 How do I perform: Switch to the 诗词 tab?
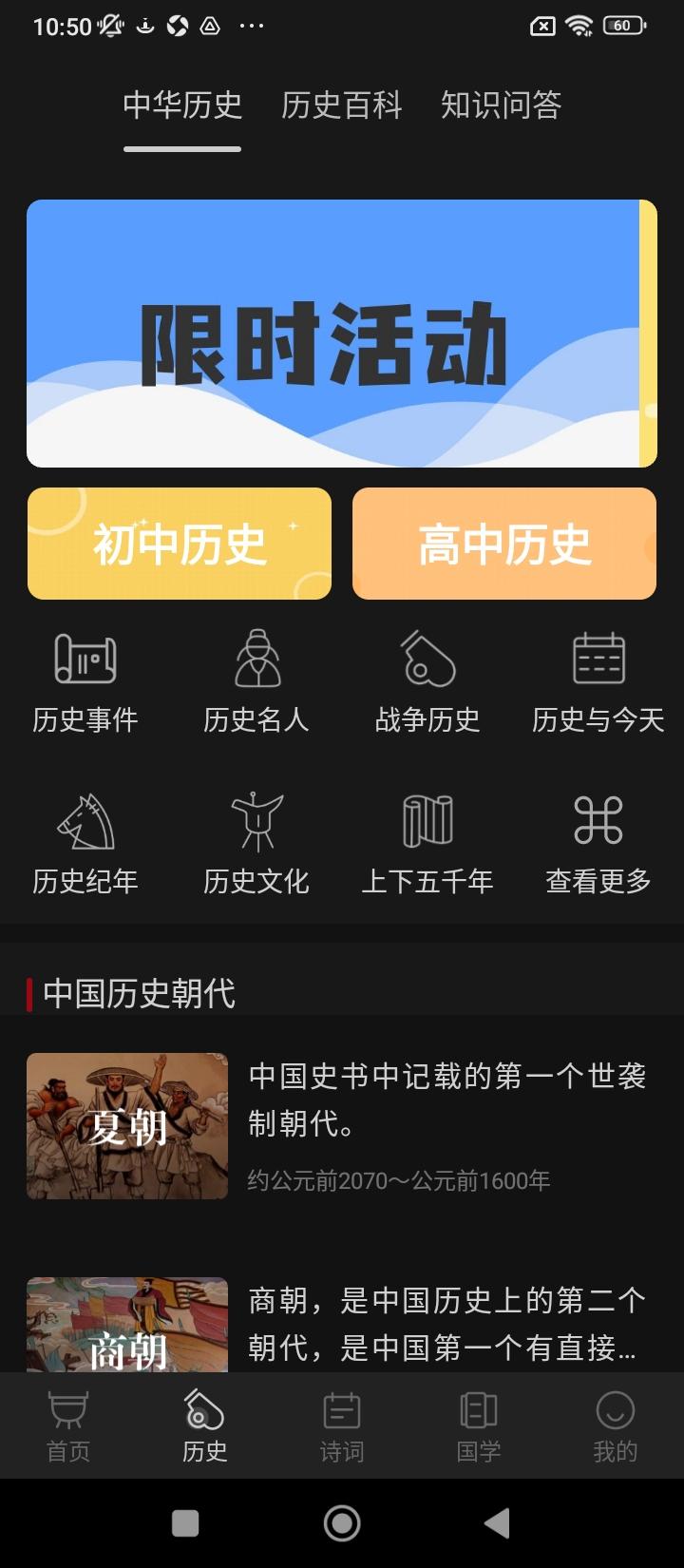(342, 1425)
